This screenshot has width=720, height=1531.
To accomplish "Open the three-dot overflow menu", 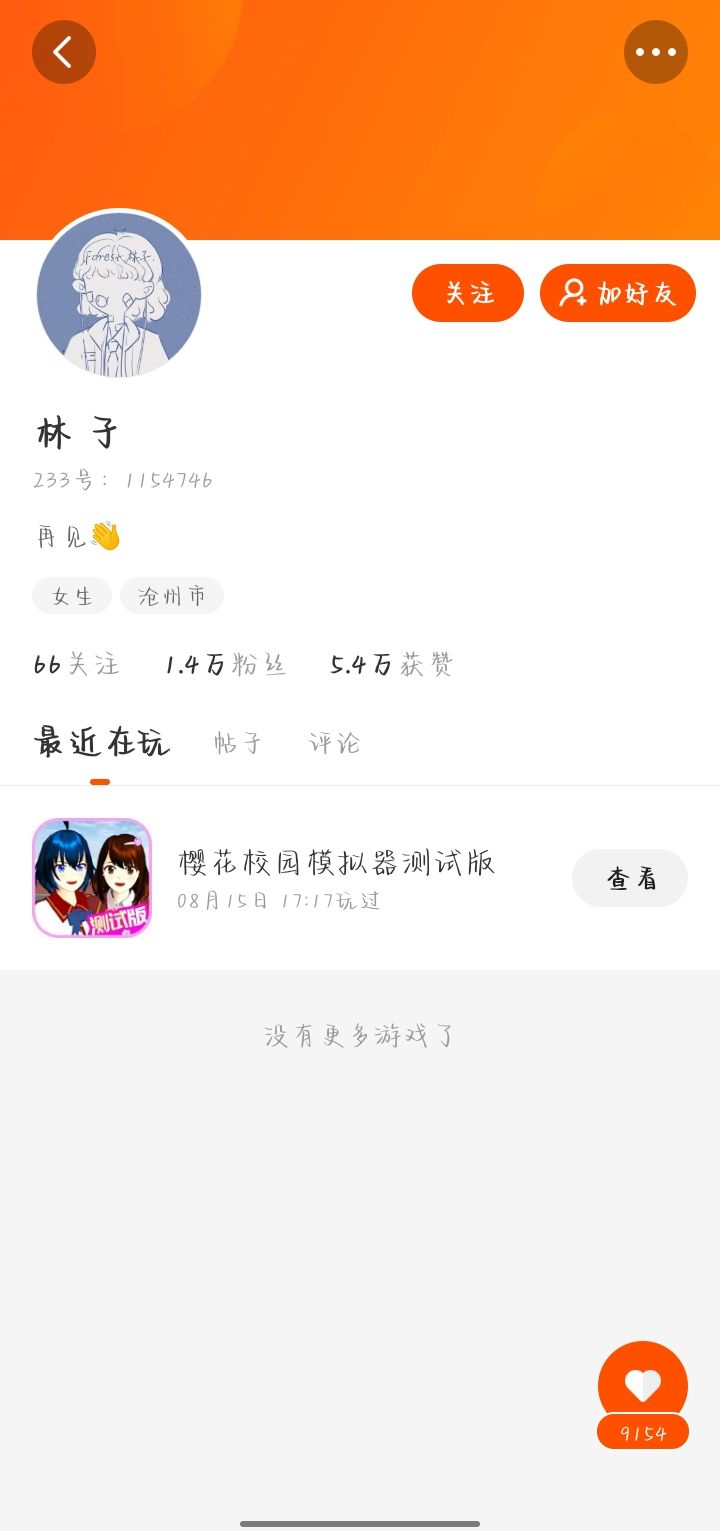I will (656, 52).
